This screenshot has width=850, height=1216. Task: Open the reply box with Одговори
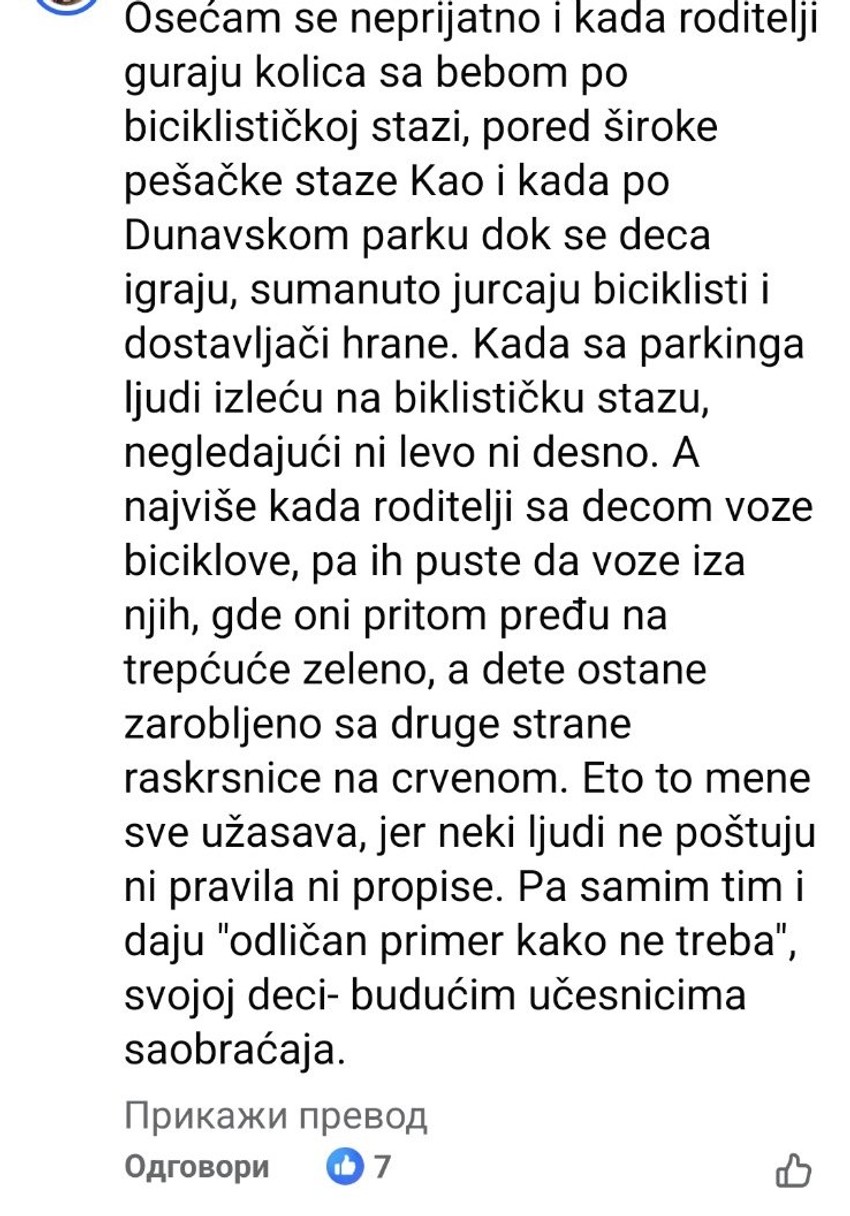click(196, 1167)
